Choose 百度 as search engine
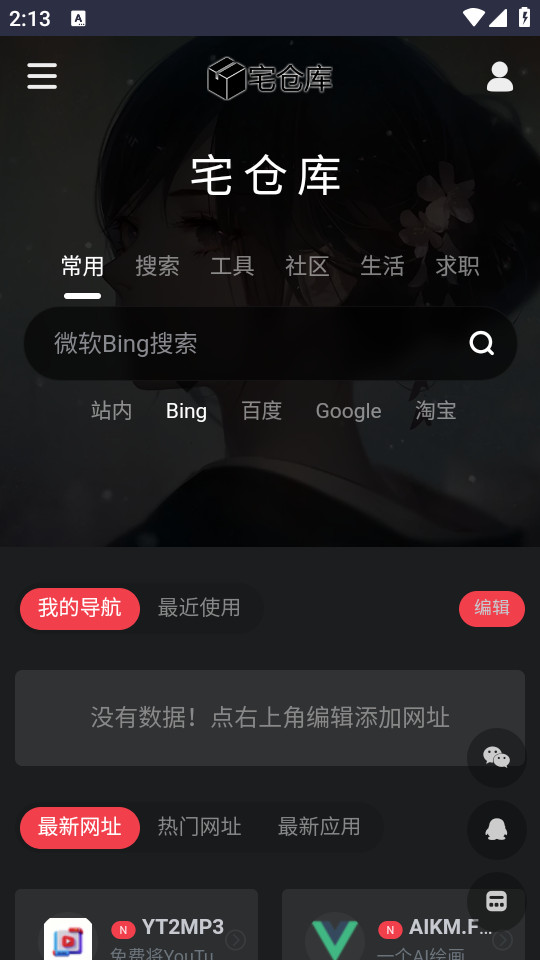Image resolution: width=540 pixels, height=960 pixels. coord(261,411)
